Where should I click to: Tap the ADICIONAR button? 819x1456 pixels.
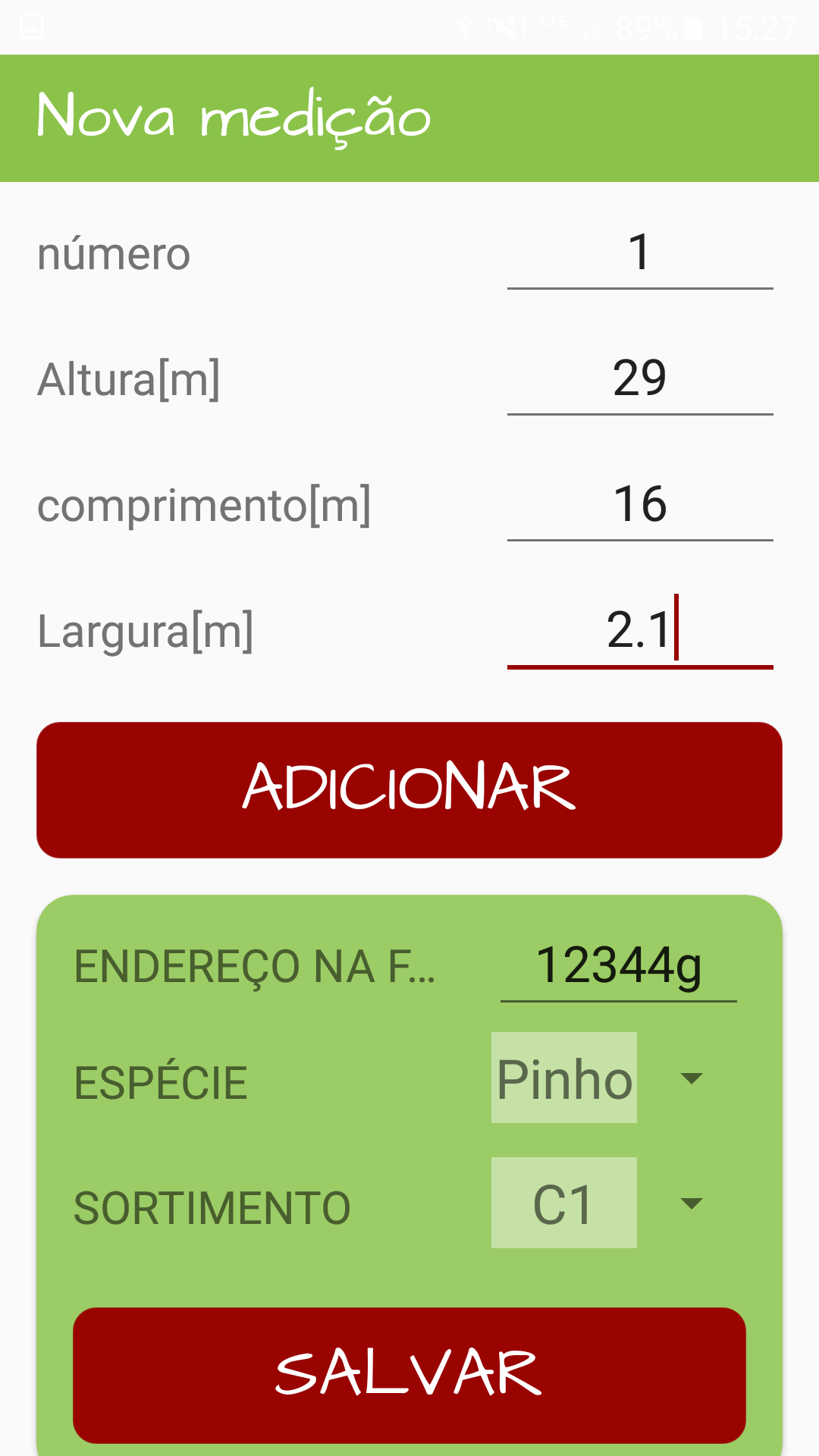pos(409,789)
